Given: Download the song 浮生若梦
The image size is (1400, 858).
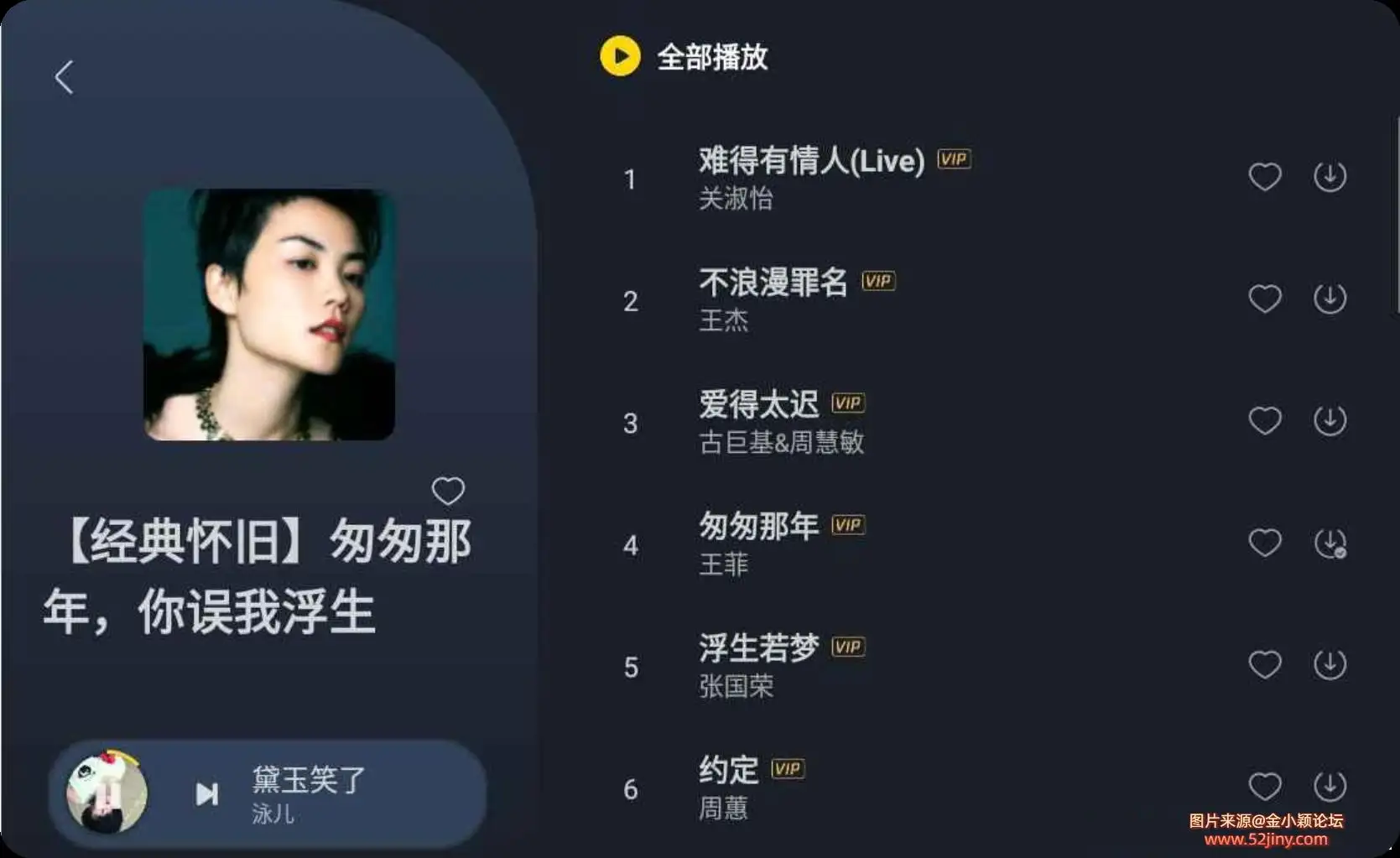Looking at the screenshot, I should 1330,664.
